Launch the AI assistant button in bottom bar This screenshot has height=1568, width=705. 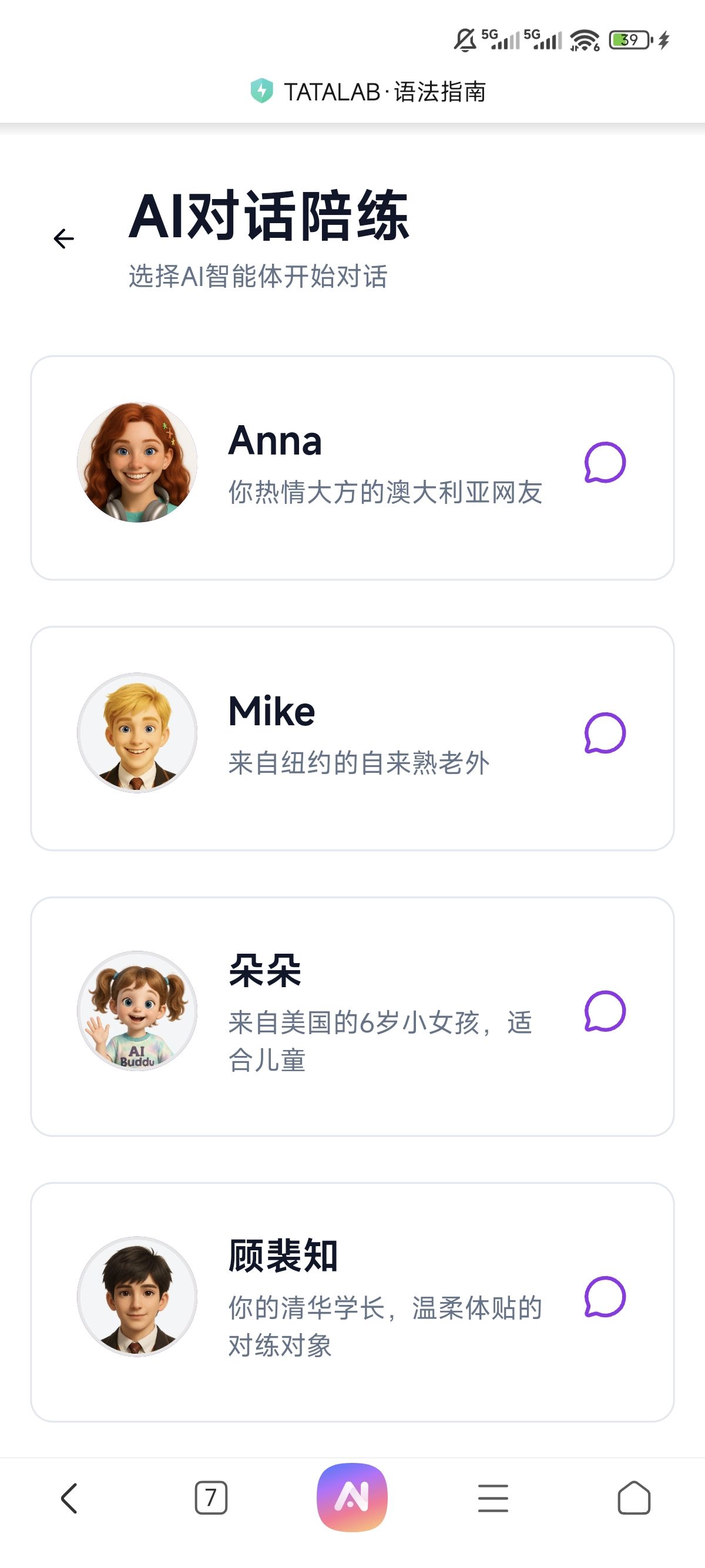click(x=352, y=1498)
